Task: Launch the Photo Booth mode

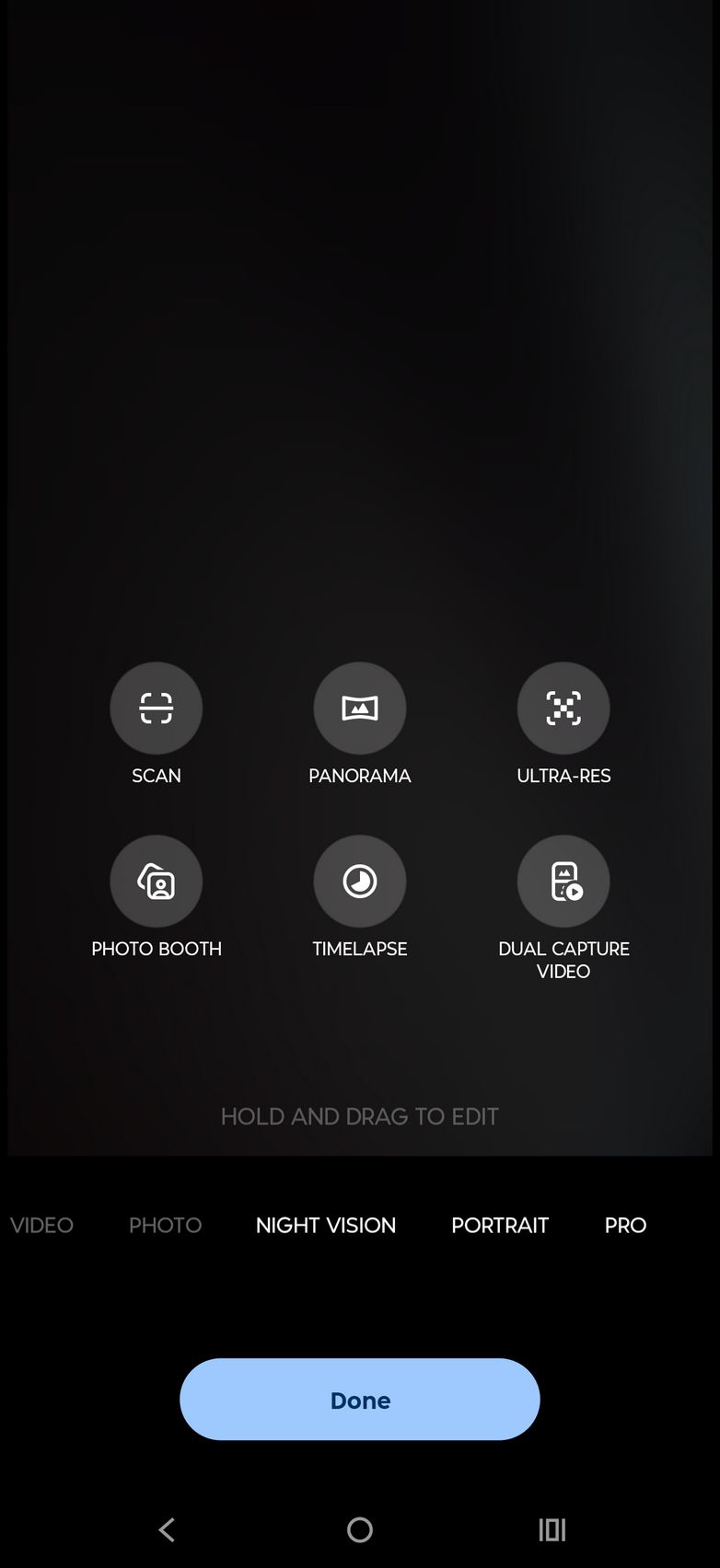Action: (x=157, y=881)
